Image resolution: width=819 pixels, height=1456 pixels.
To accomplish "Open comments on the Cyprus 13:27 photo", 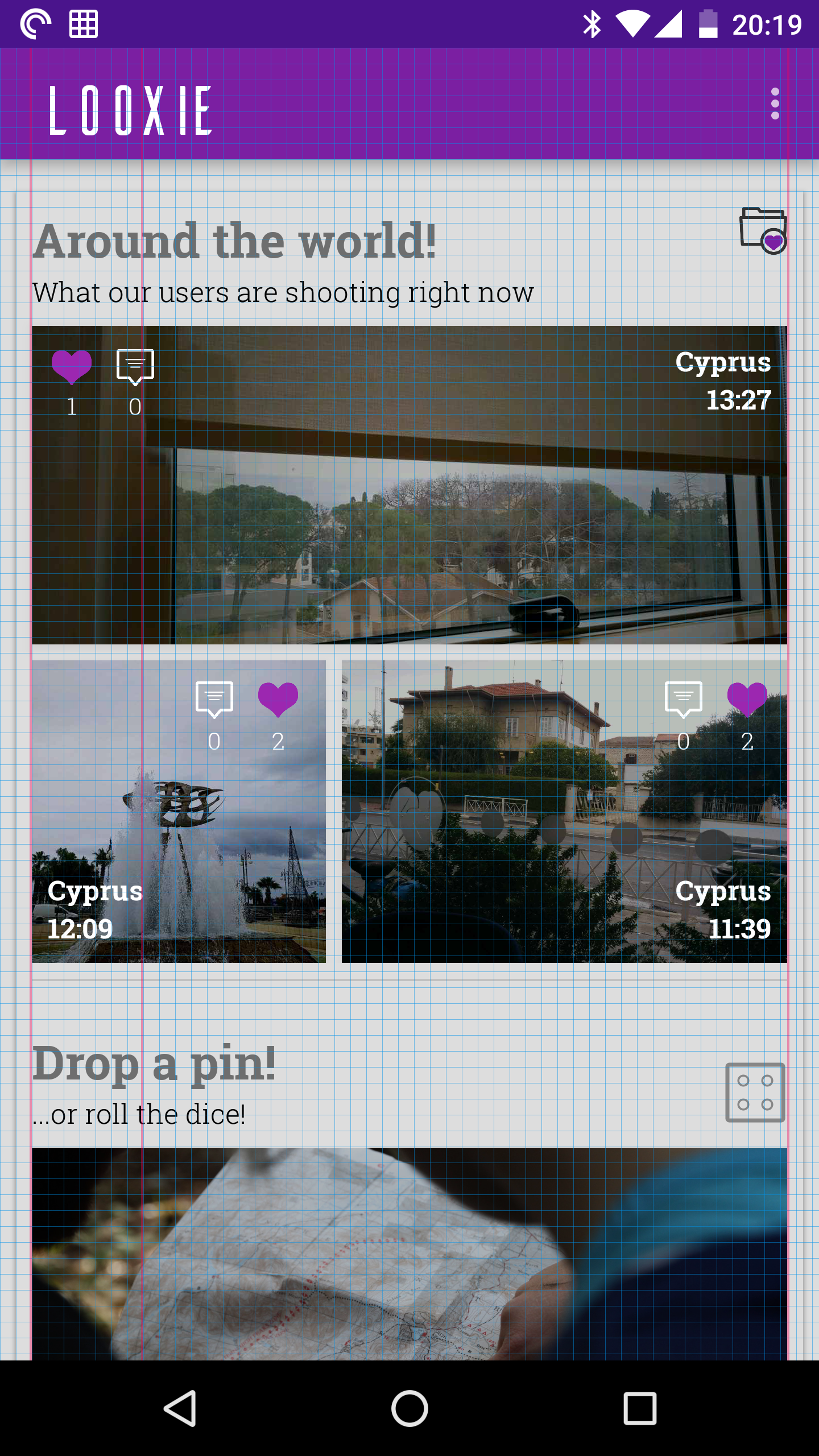I will (135, 367).
